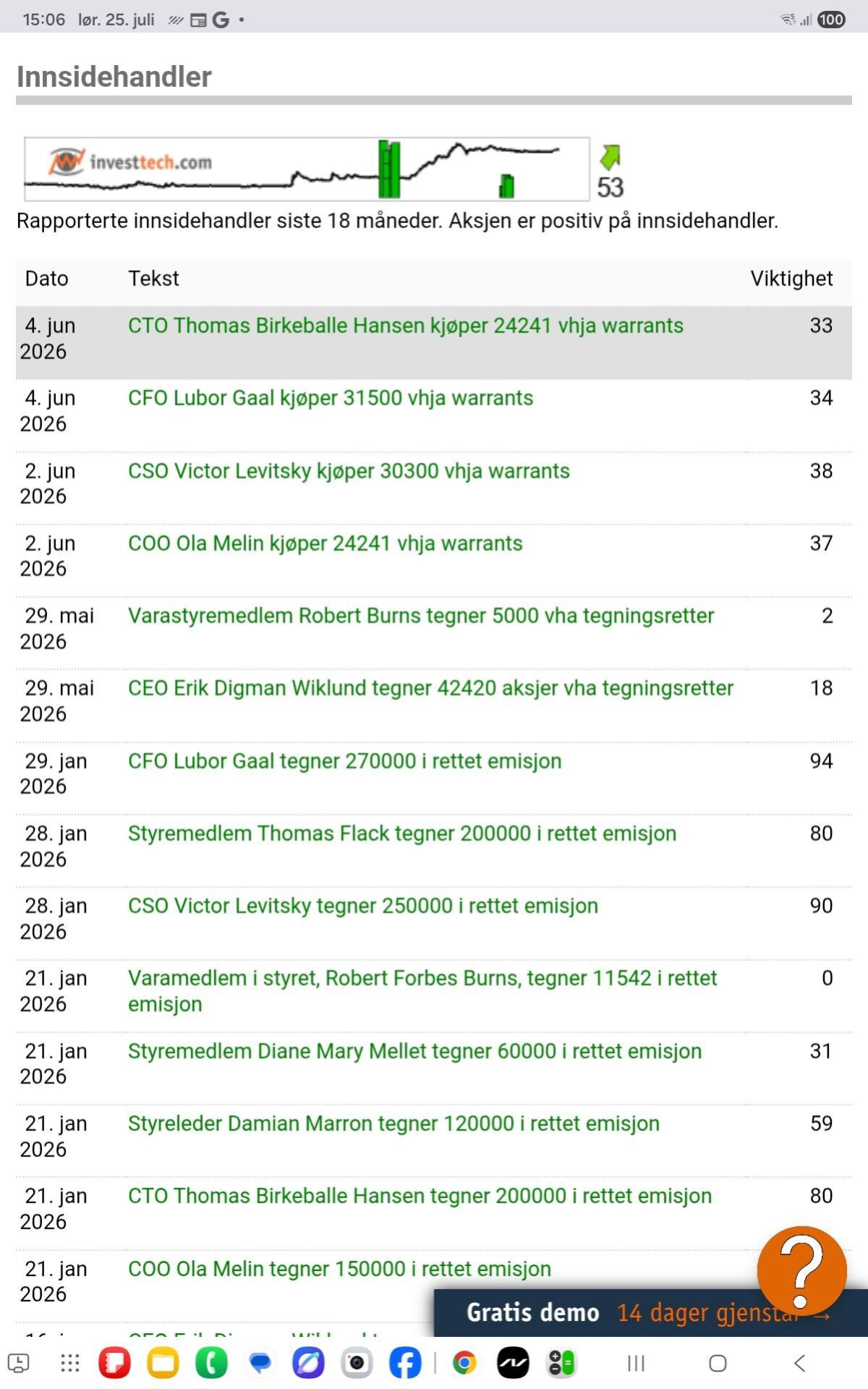This screenshot has width=868, height=1389.
Task: Open CEO Erik Digman Wiklund tegner 42420 link
Action: pos(431,688)
